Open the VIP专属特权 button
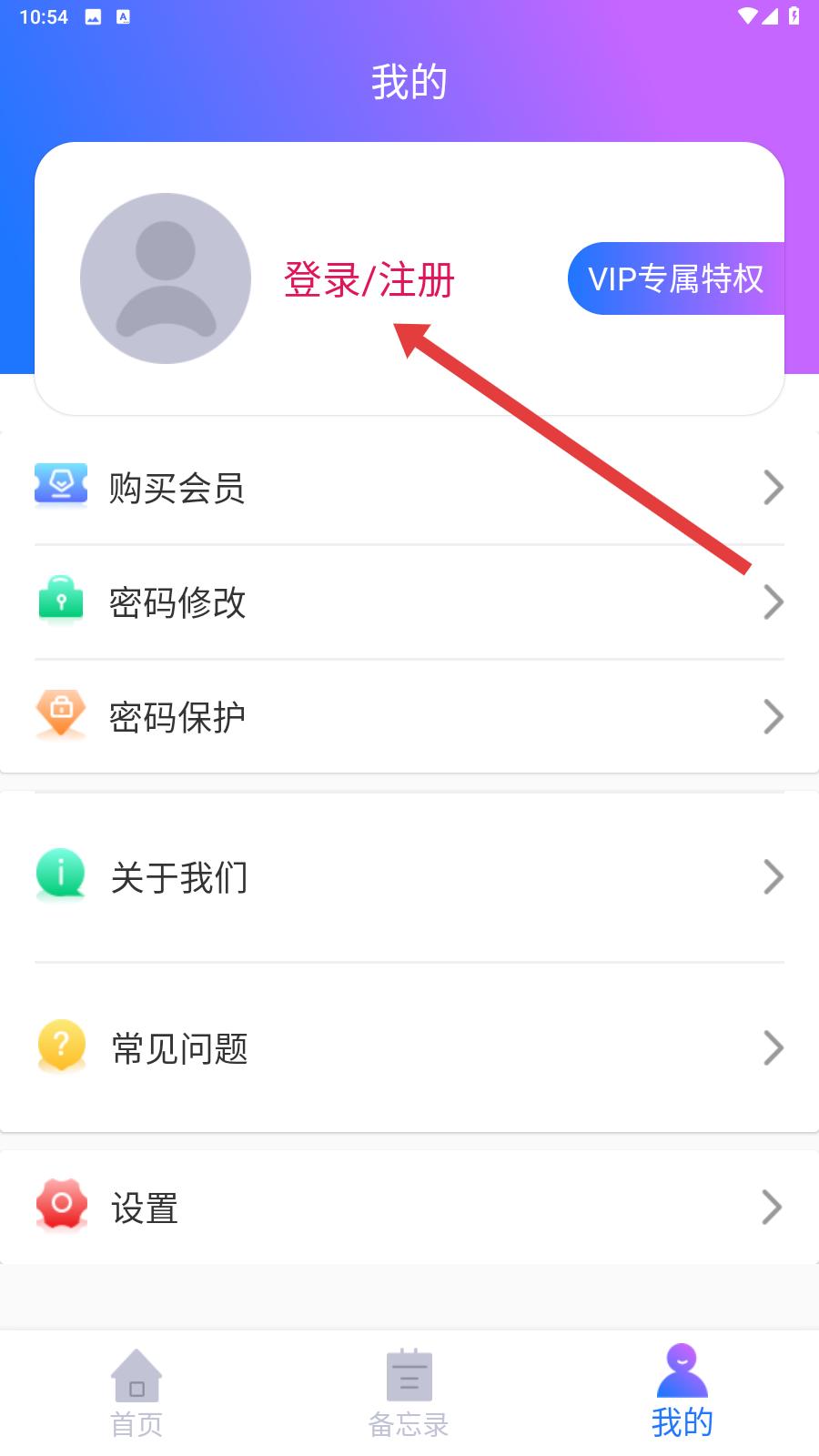Viewport: 819px width, 1456px height. pos(675,278)
